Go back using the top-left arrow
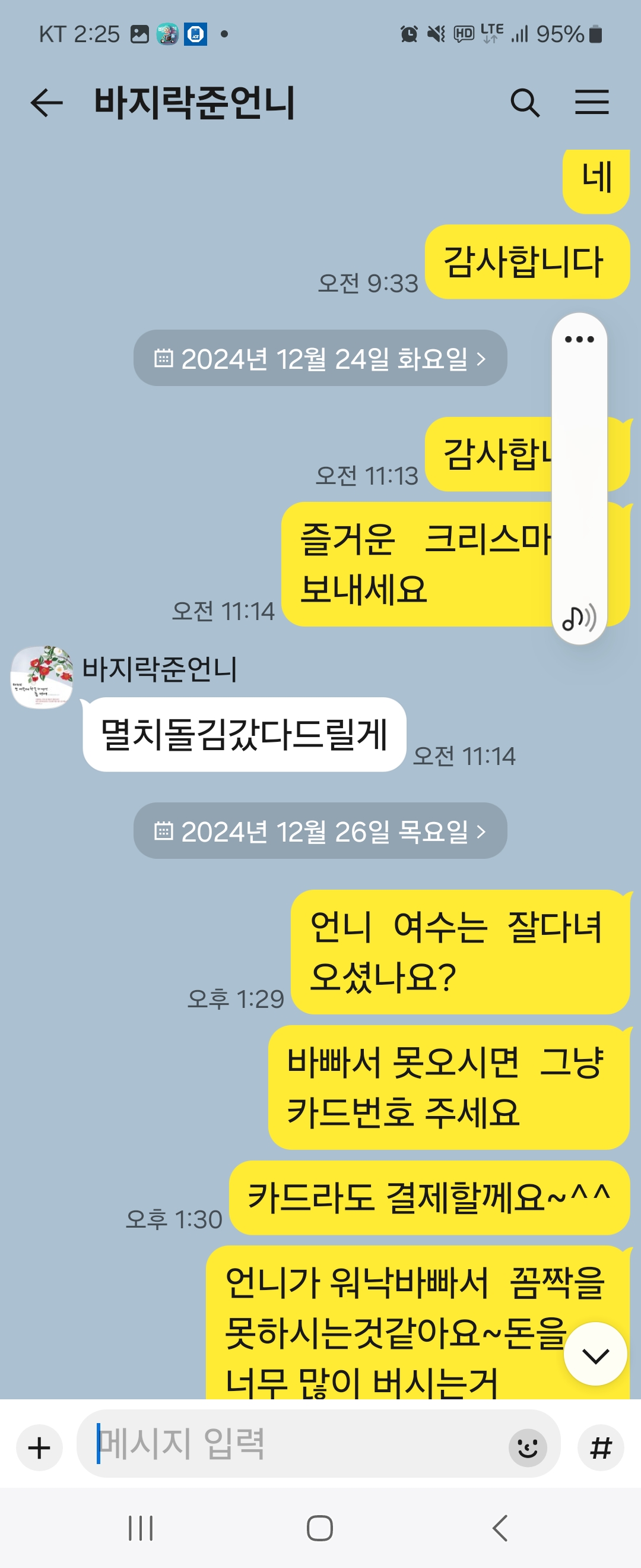641x1568 pixels. 47,102
